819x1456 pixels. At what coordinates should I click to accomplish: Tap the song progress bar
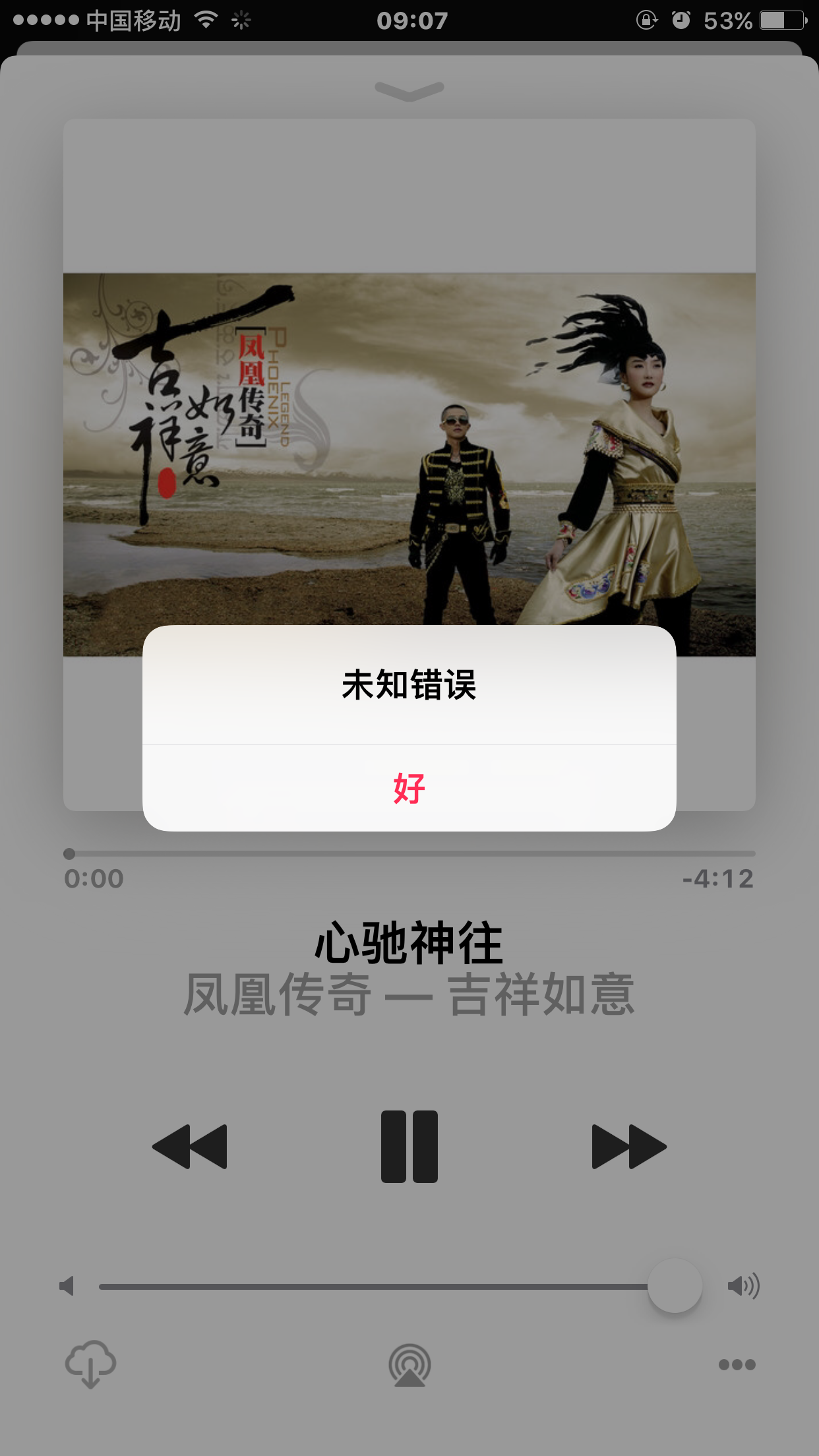click(409, 853)
